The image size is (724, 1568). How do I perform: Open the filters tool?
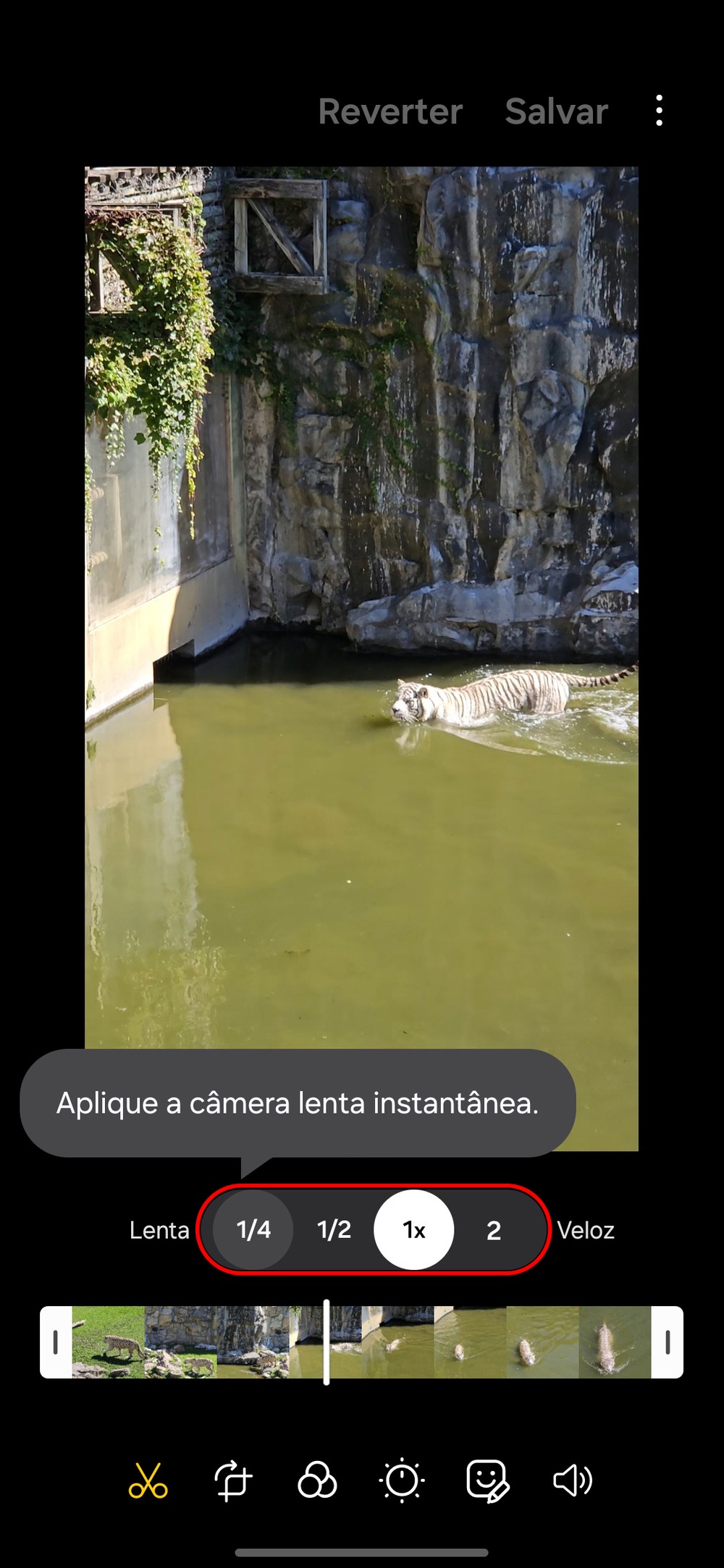pyautogui.click(x=317, y=1480)
